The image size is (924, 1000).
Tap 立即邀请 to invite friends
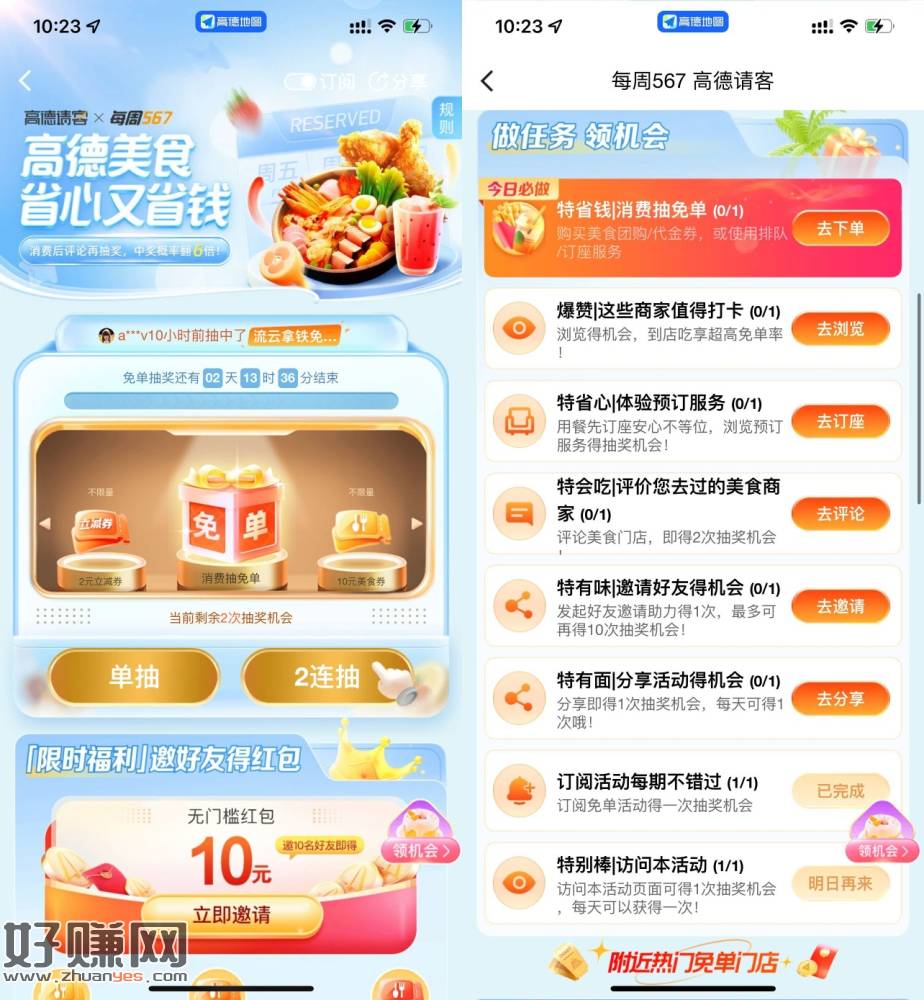coord(231,914)
